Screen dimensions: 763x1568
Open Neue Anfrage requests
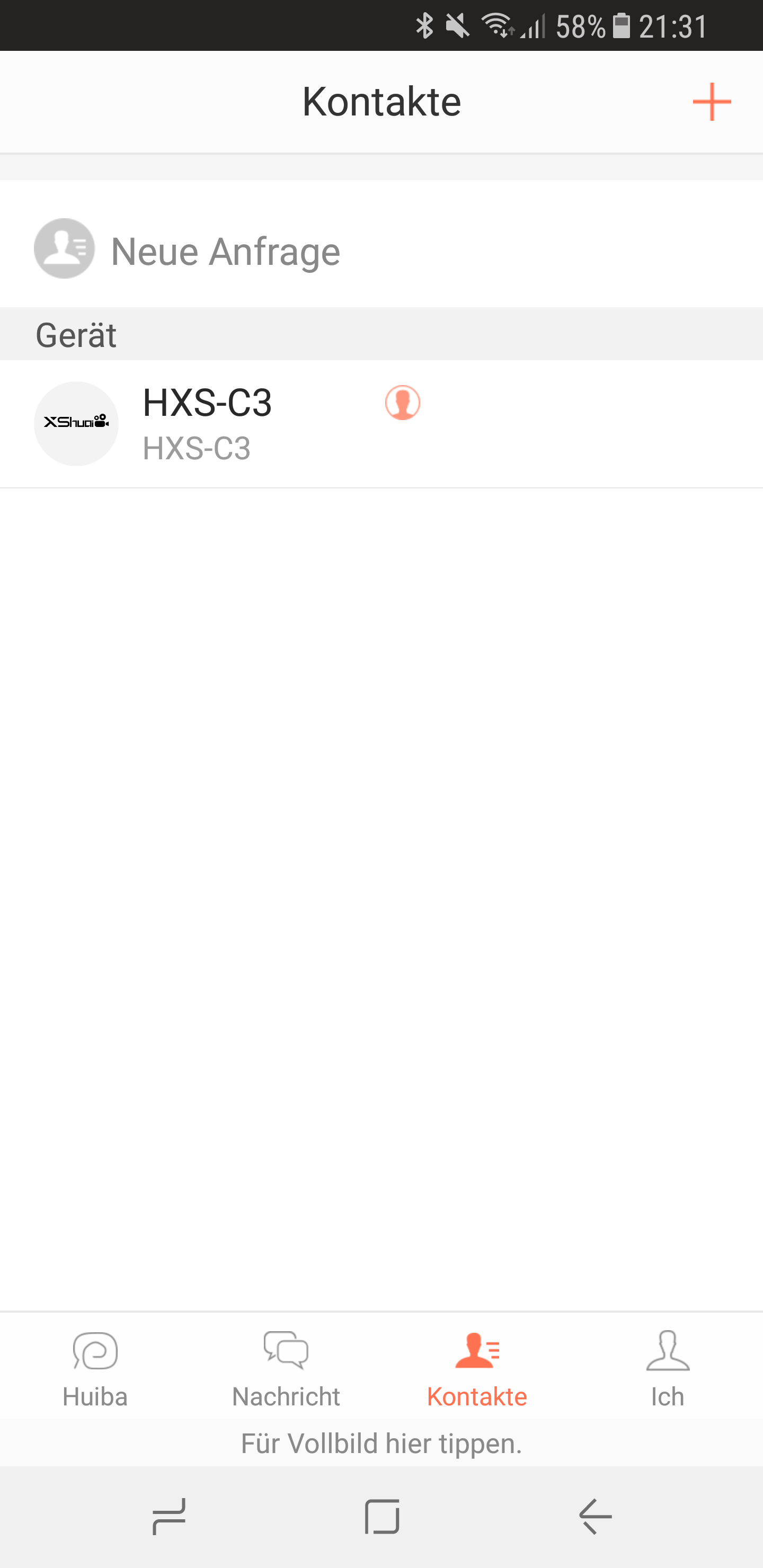225,250
